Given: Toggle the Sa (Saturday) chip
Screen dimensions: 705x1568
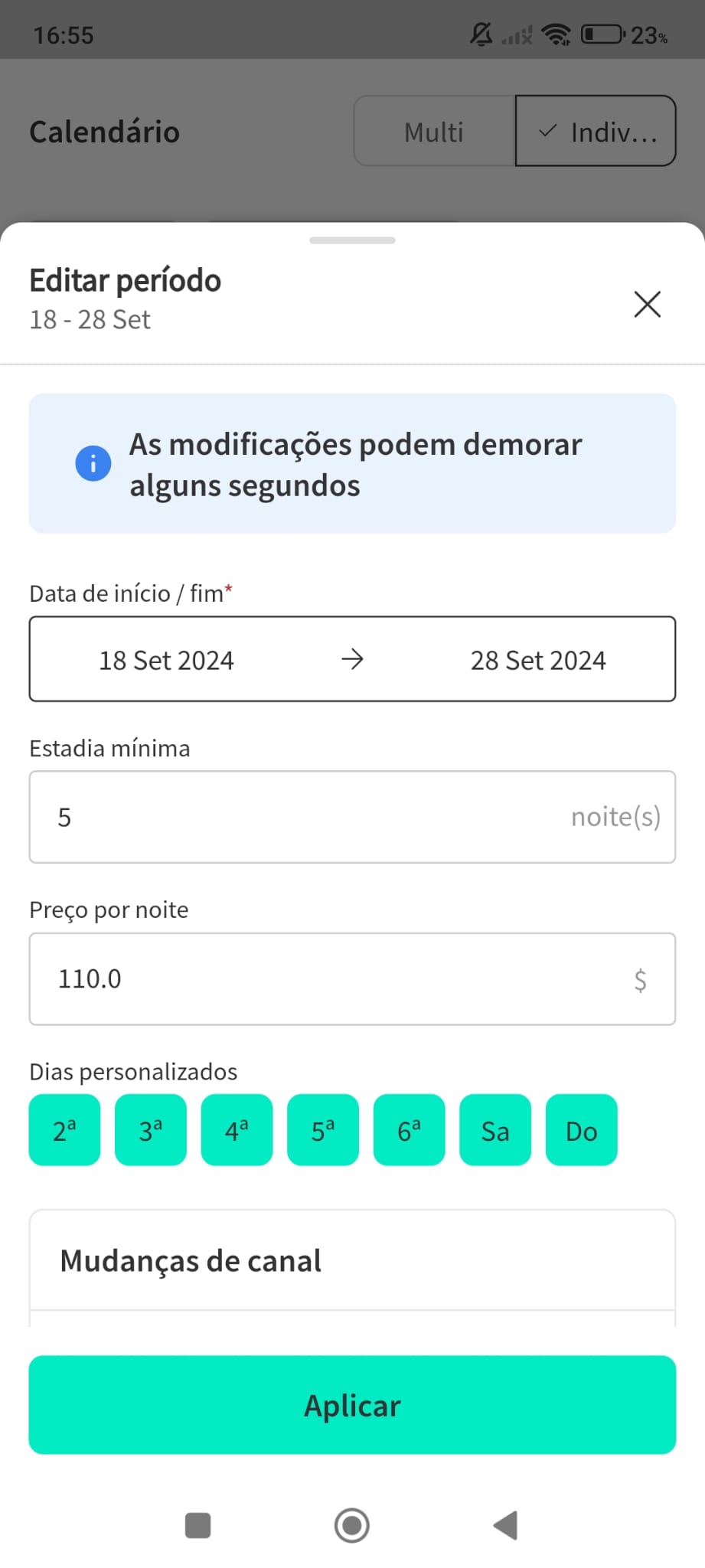Looking at the screenshot, I should (495, 1130).
